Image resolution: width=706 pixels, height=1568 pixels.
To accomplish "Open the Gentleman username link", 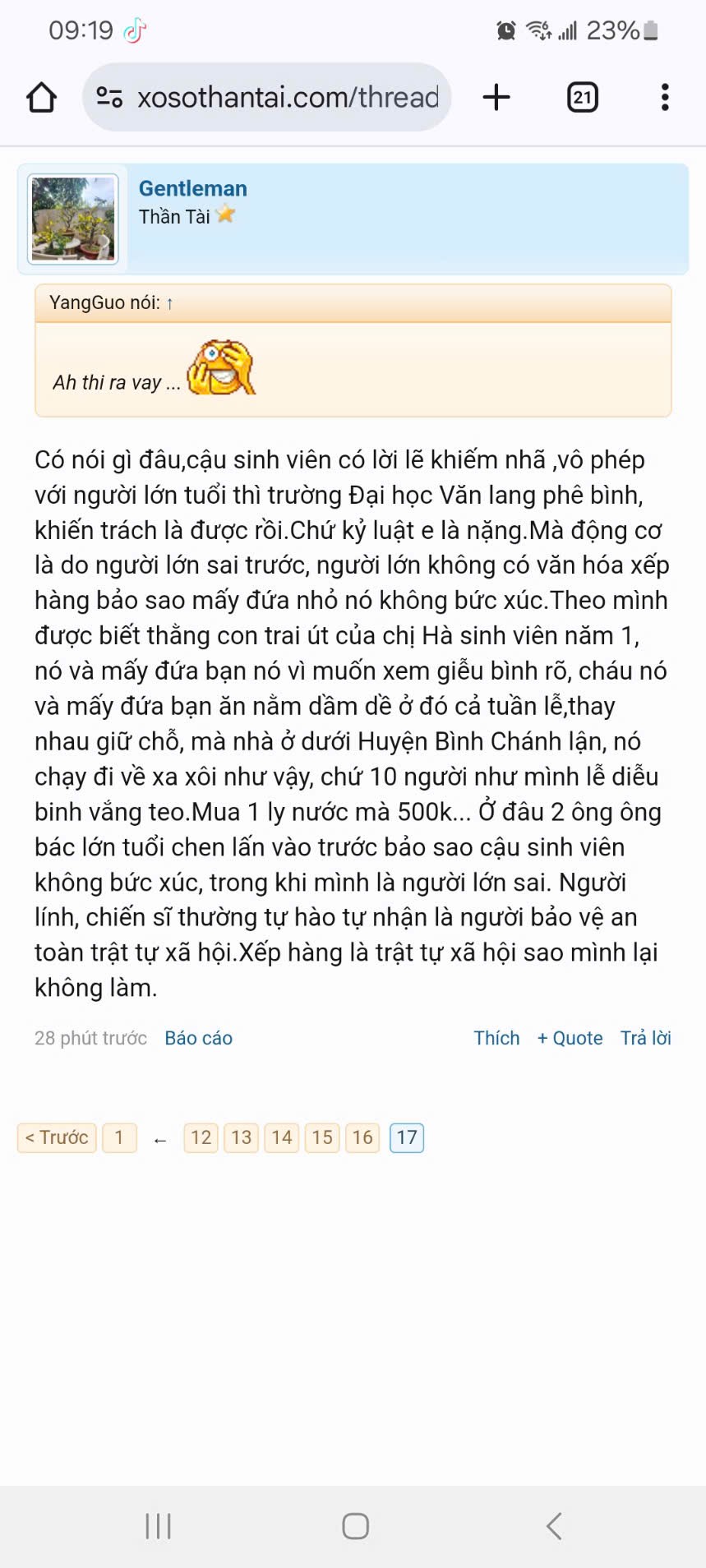I will click(x=192, y=188).
